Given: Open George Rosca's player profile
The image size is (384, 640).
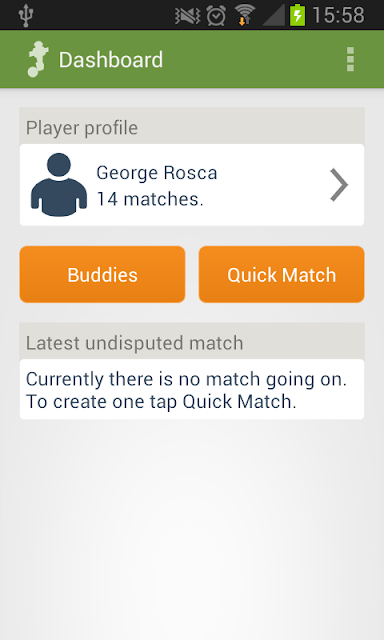Looking at the screenshot, I should click(x=192, y=185).
